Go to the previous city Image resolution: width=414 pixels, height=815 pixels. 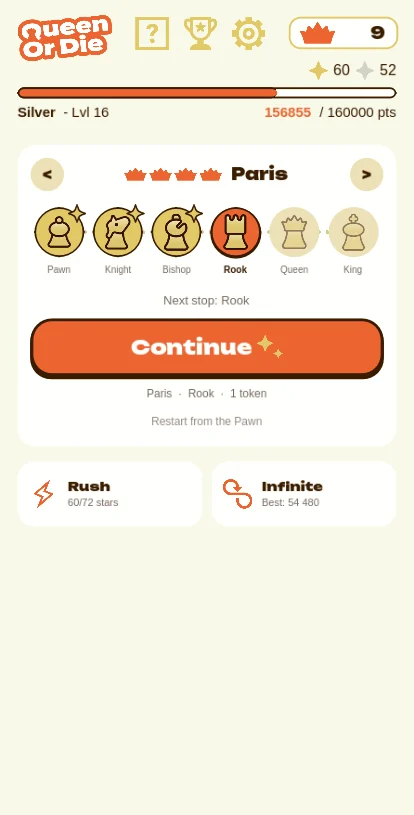pos(47,174)
